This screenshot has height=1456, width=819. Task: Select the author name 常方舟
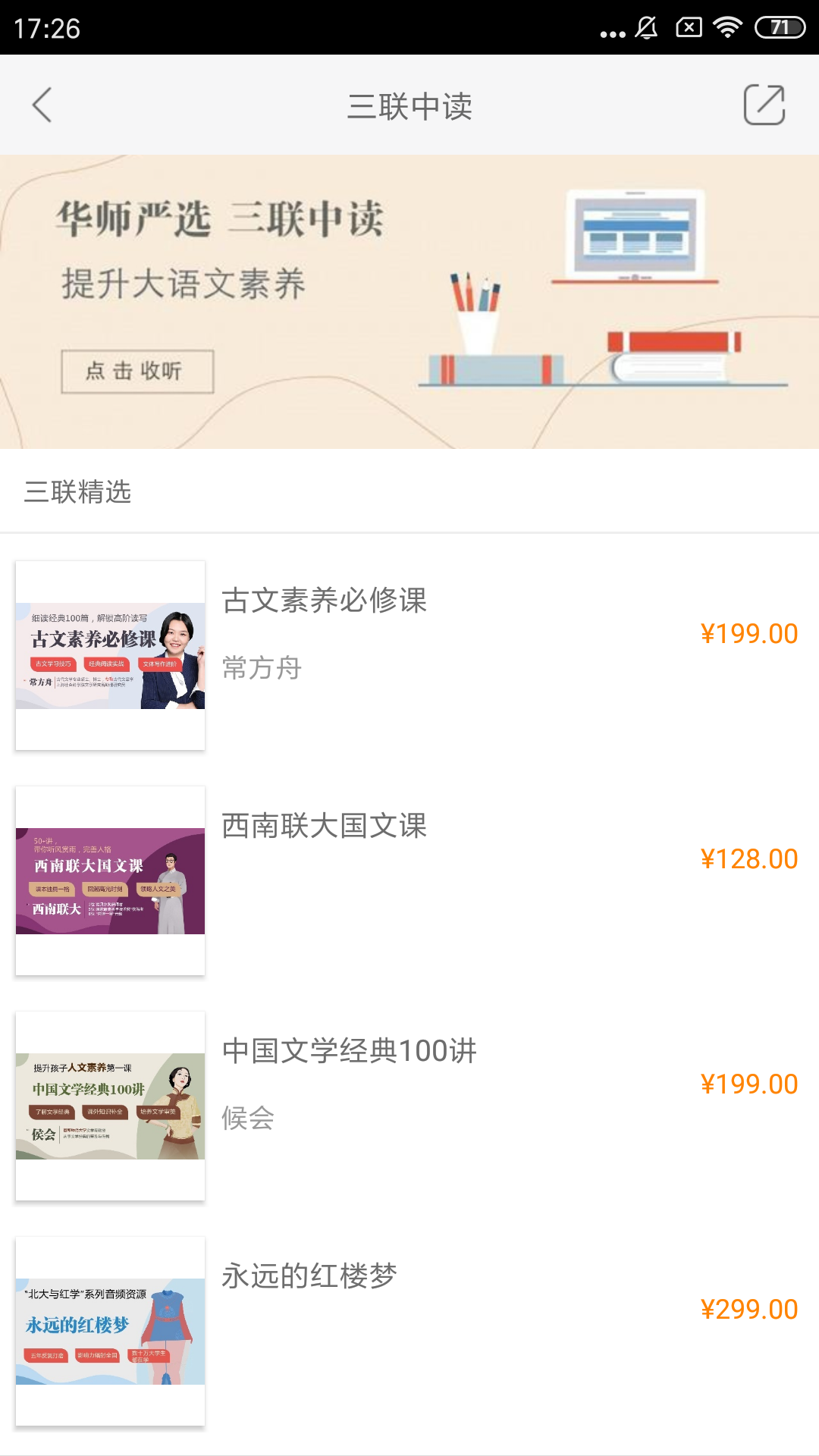tap(262, 669)
